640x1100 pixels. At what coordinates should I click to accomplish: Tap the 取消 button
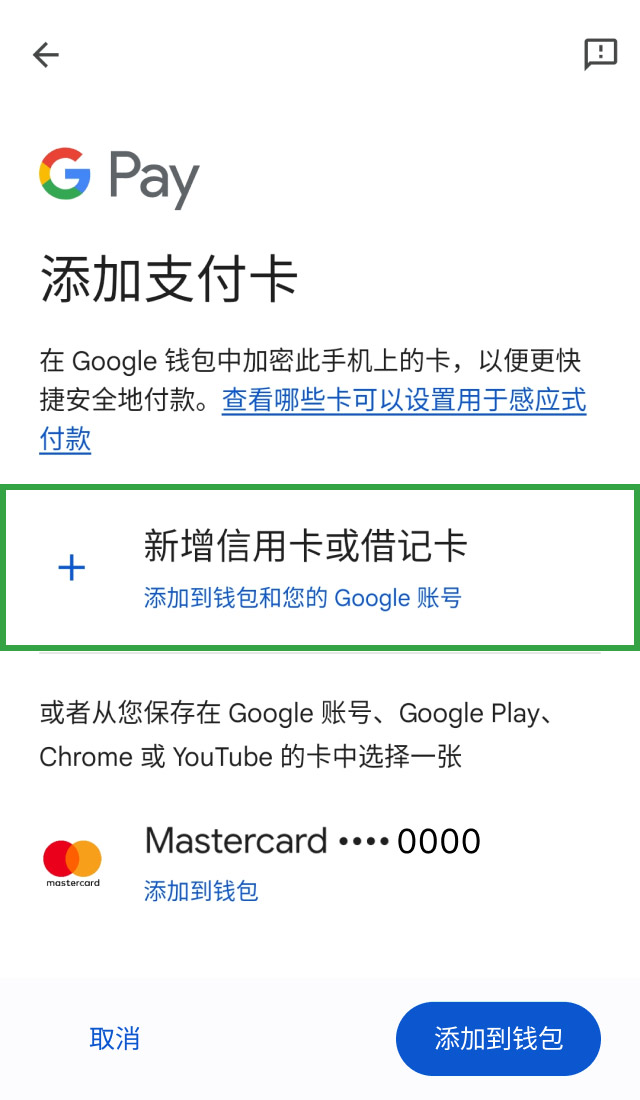[114, 1038]
